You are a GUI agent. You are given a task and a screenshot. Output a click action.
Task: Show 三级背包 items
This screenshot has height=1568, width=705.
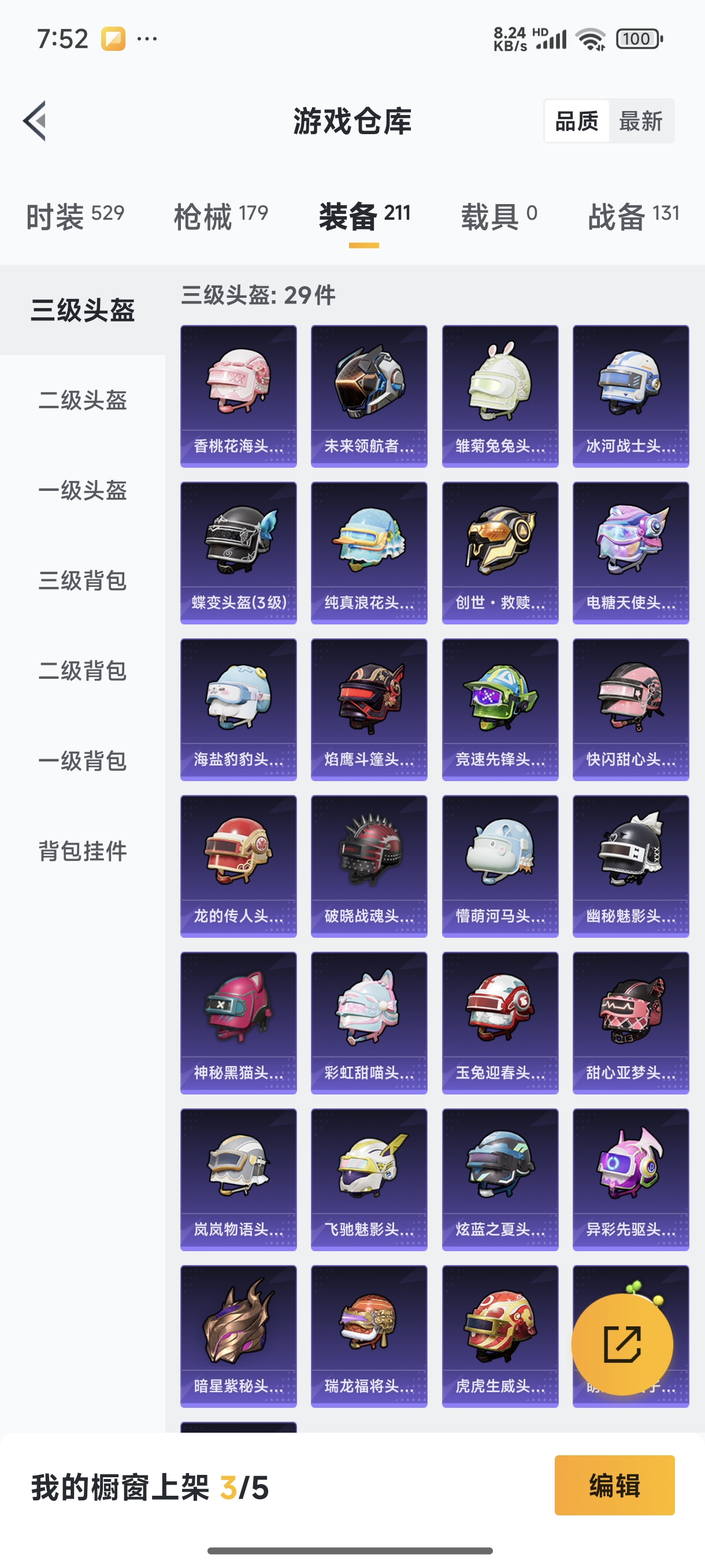click(x=83, y=580)
